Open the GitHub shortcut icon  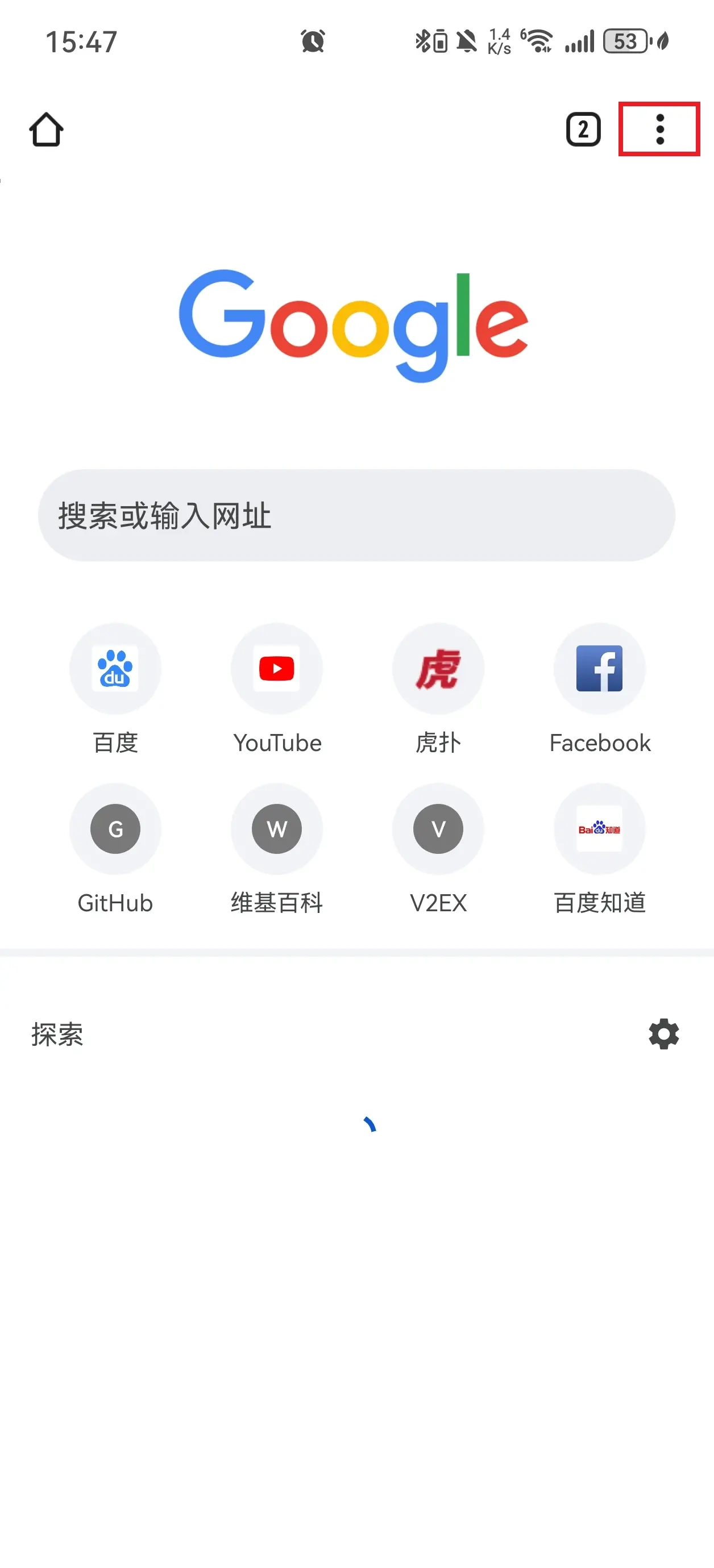pyautogui.click(x=115, y=829)
